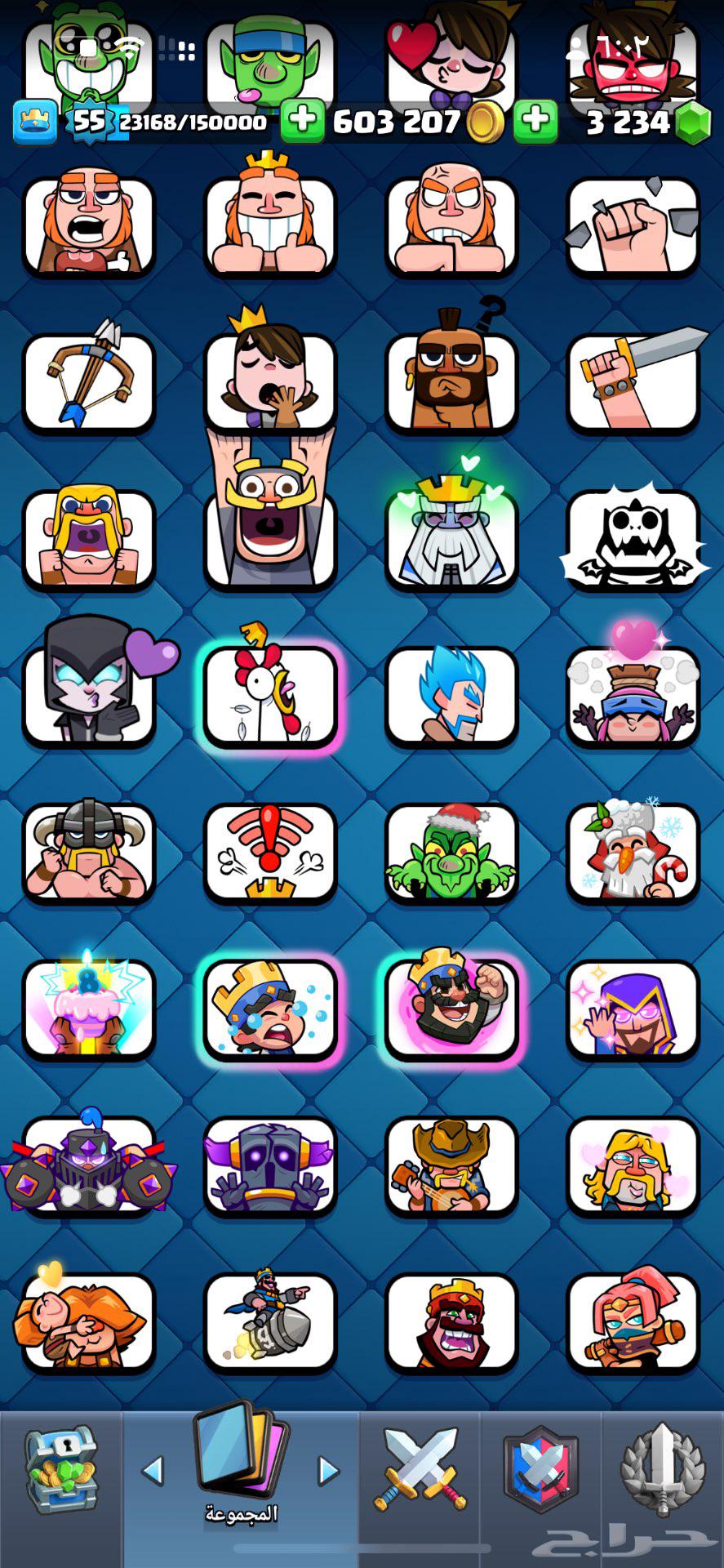The width and height of the screenshot is (724, 1568).
Task: Tap the green plus to buy gems
Action: pos(535,122)
